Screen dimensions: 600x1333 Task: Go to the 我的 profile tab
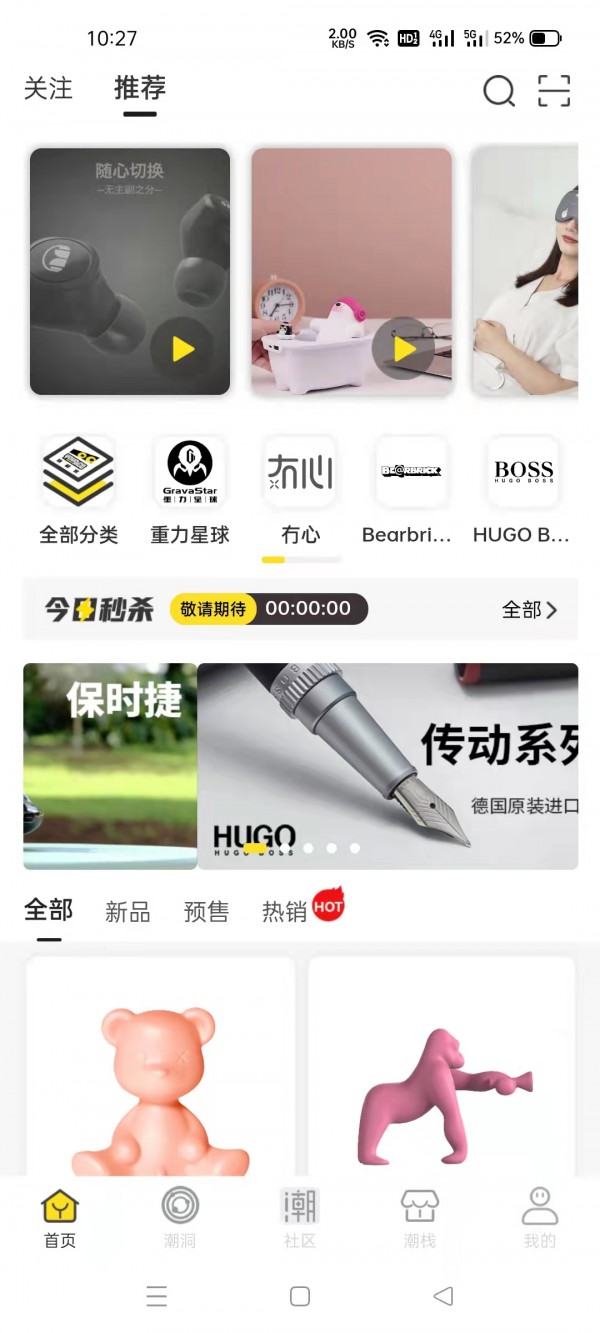(x=539, y=1218)
